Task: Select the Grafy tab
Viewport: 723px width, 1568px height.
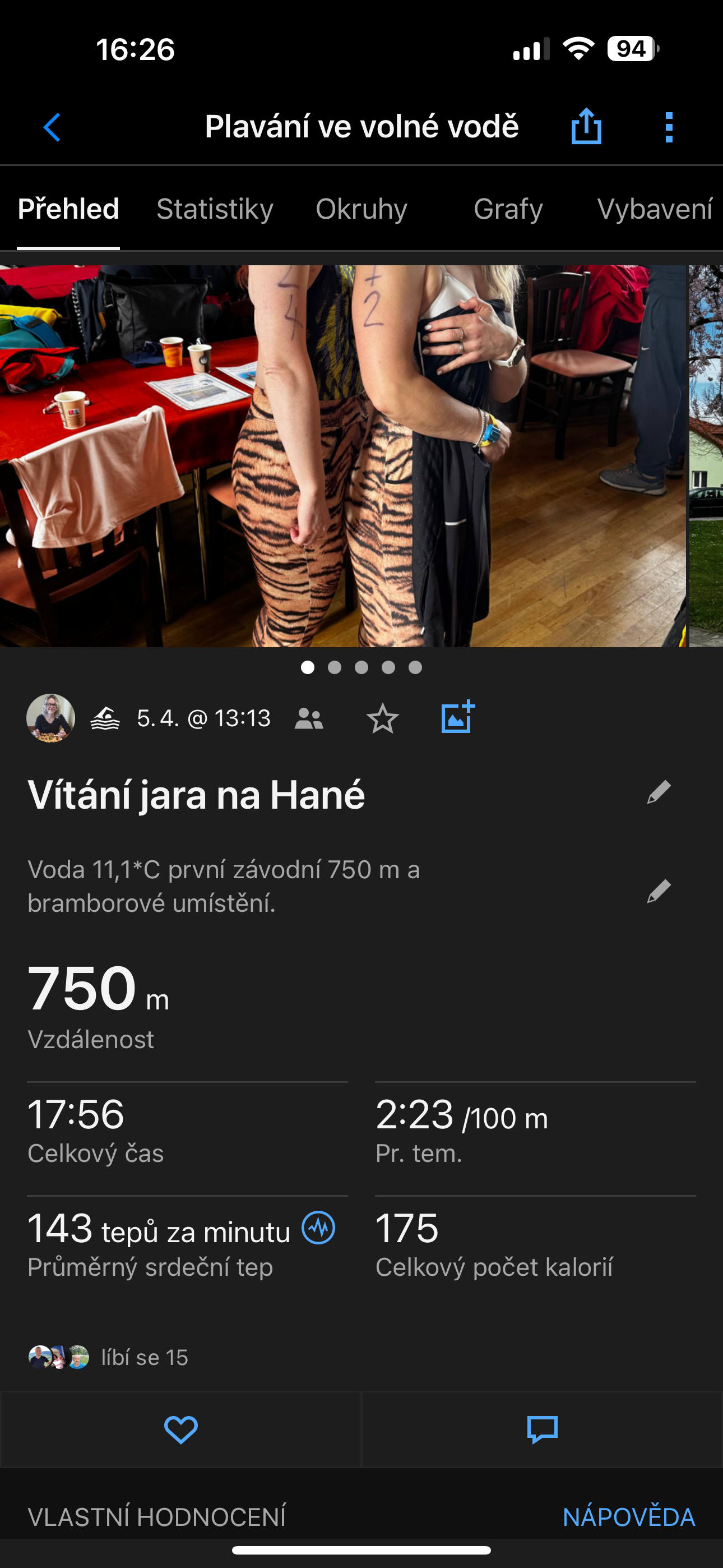Action: 508,209
